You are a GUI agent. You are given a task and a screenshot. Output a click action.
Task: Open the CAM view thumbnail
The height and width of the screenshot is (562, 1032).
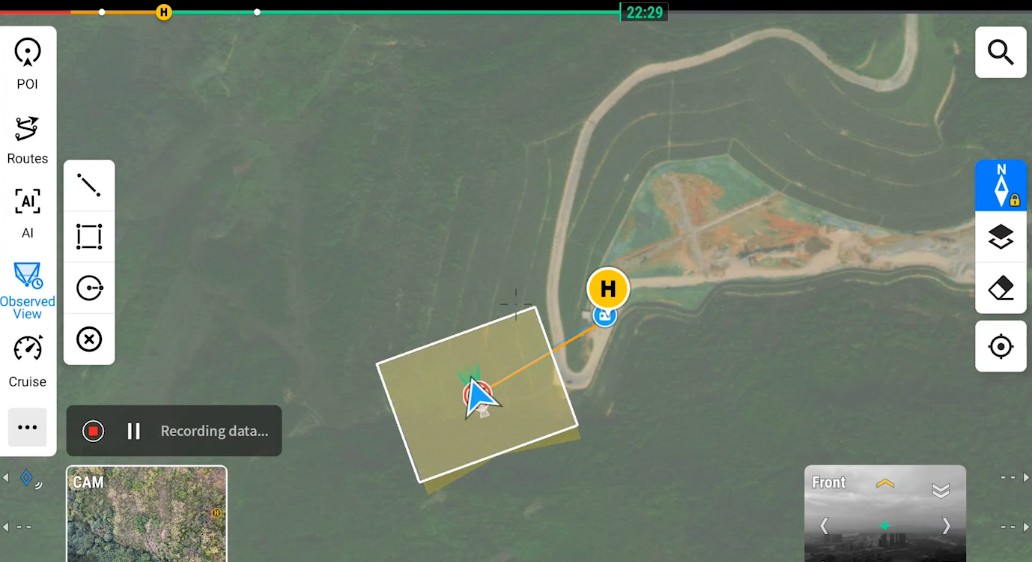(x=147, y=515)
